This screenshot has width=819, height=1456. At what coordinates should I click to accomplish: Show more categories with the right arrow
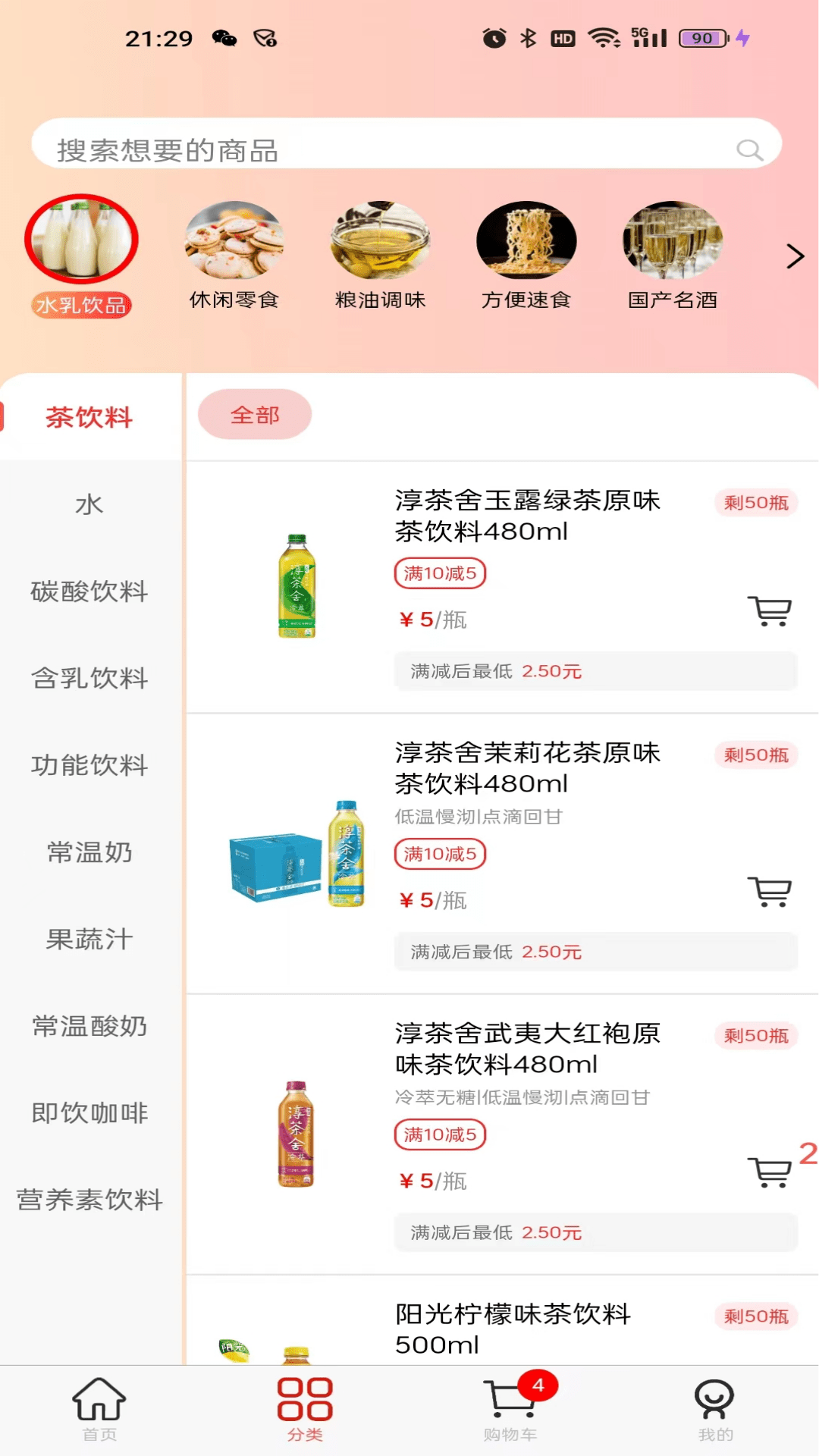click(794, 256)
